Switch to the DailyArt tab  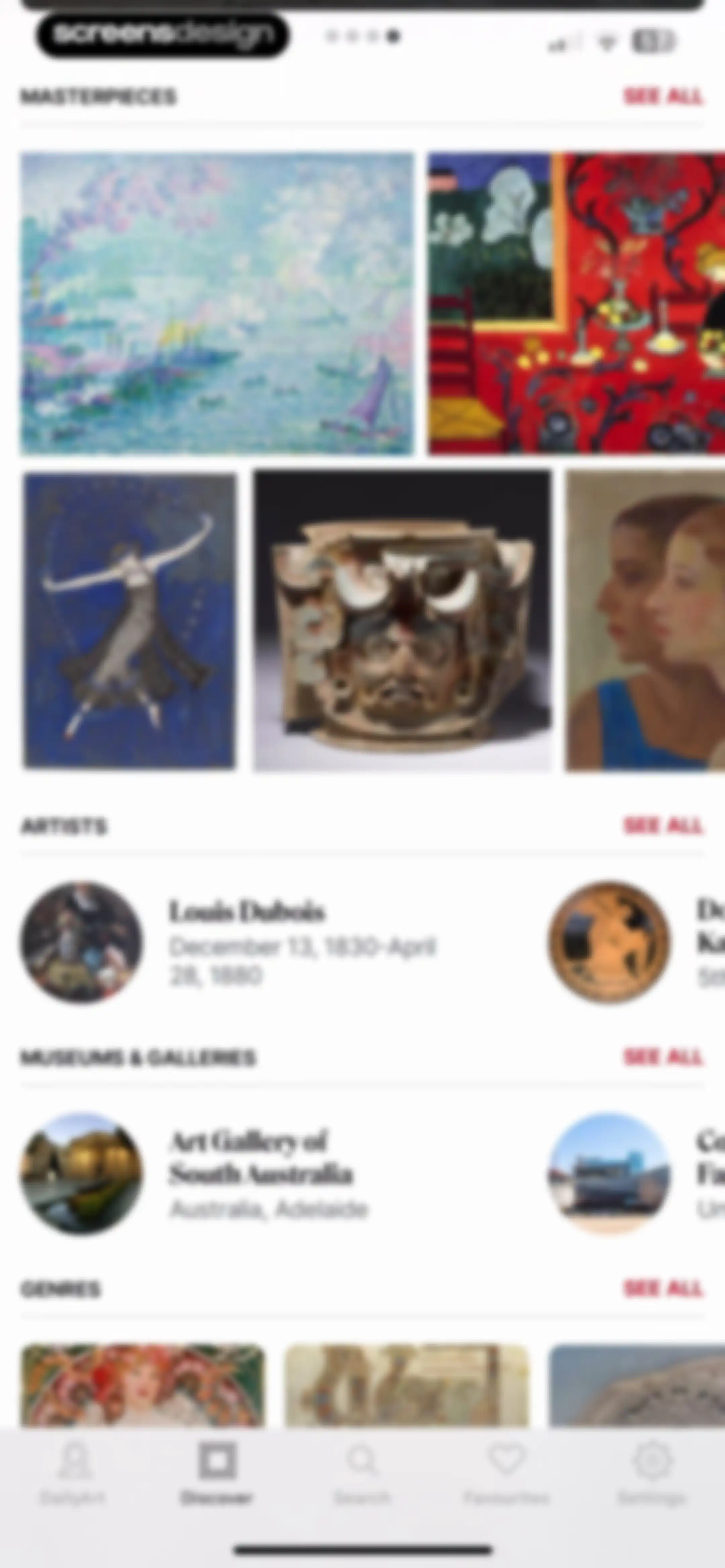[x=73, y=1472]
